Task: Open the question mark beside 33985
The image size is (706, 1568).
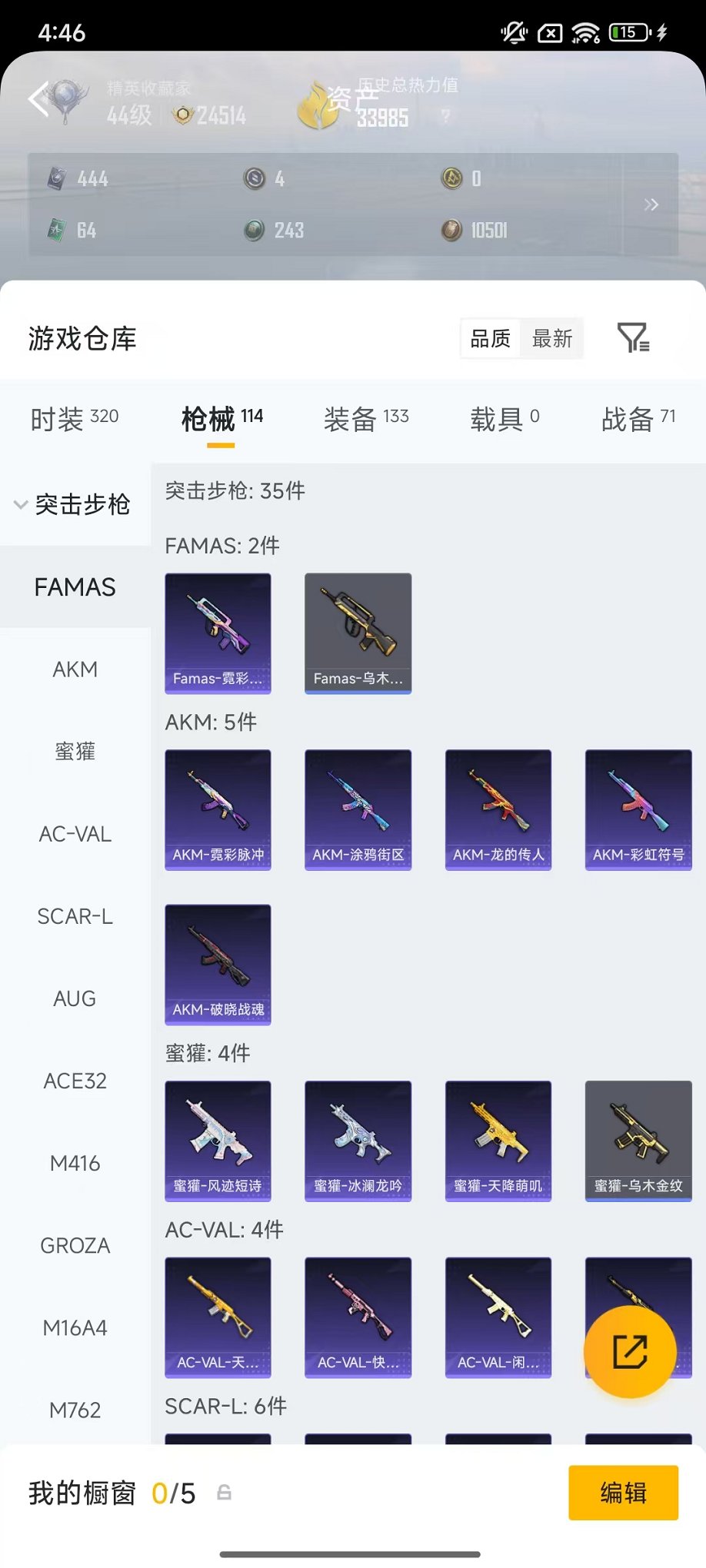Action: [445, 117]
